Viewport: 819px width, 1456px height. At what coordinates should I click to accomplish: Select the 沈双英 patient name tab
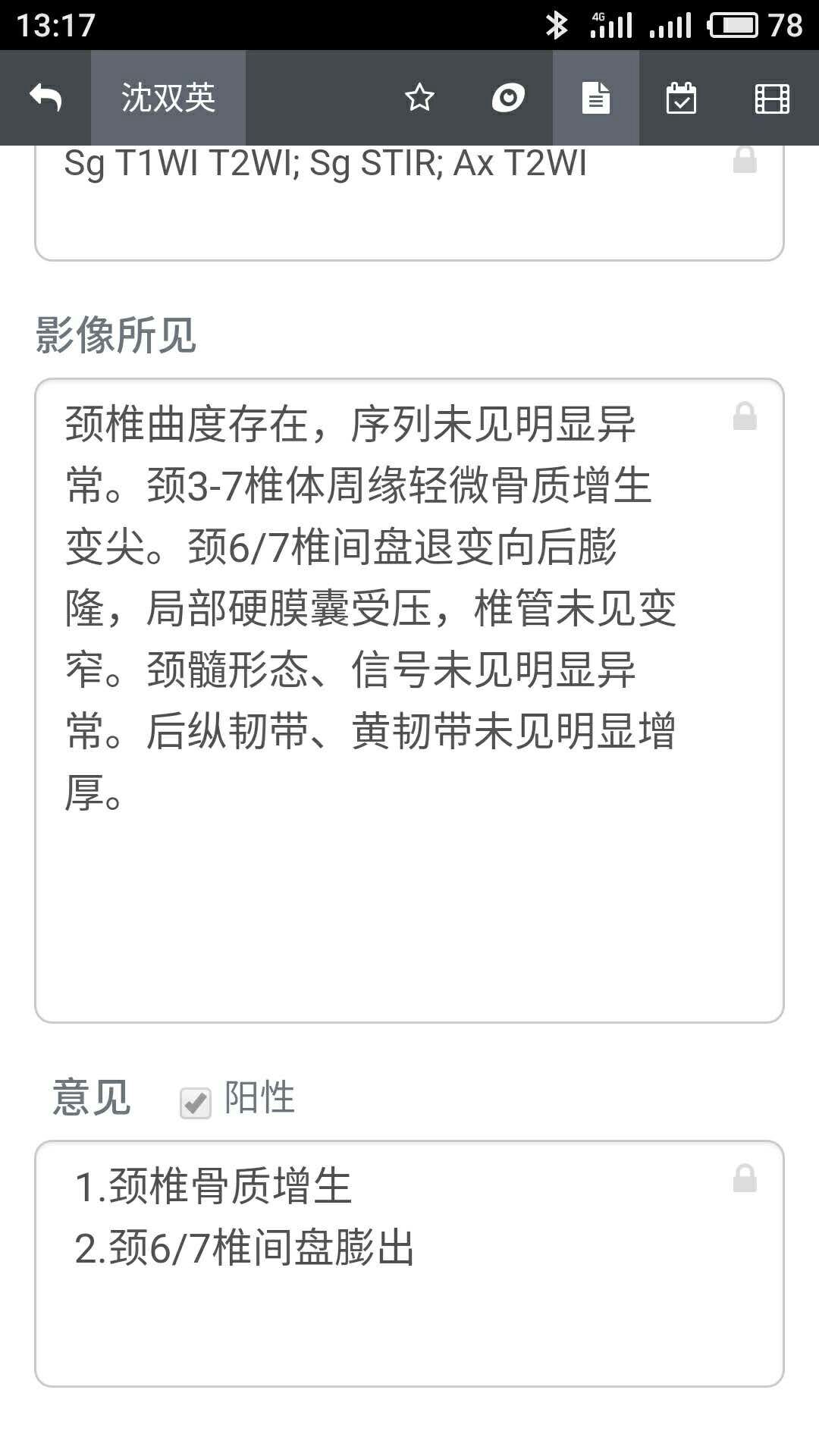pyautogui.click(x=168, y=98)
